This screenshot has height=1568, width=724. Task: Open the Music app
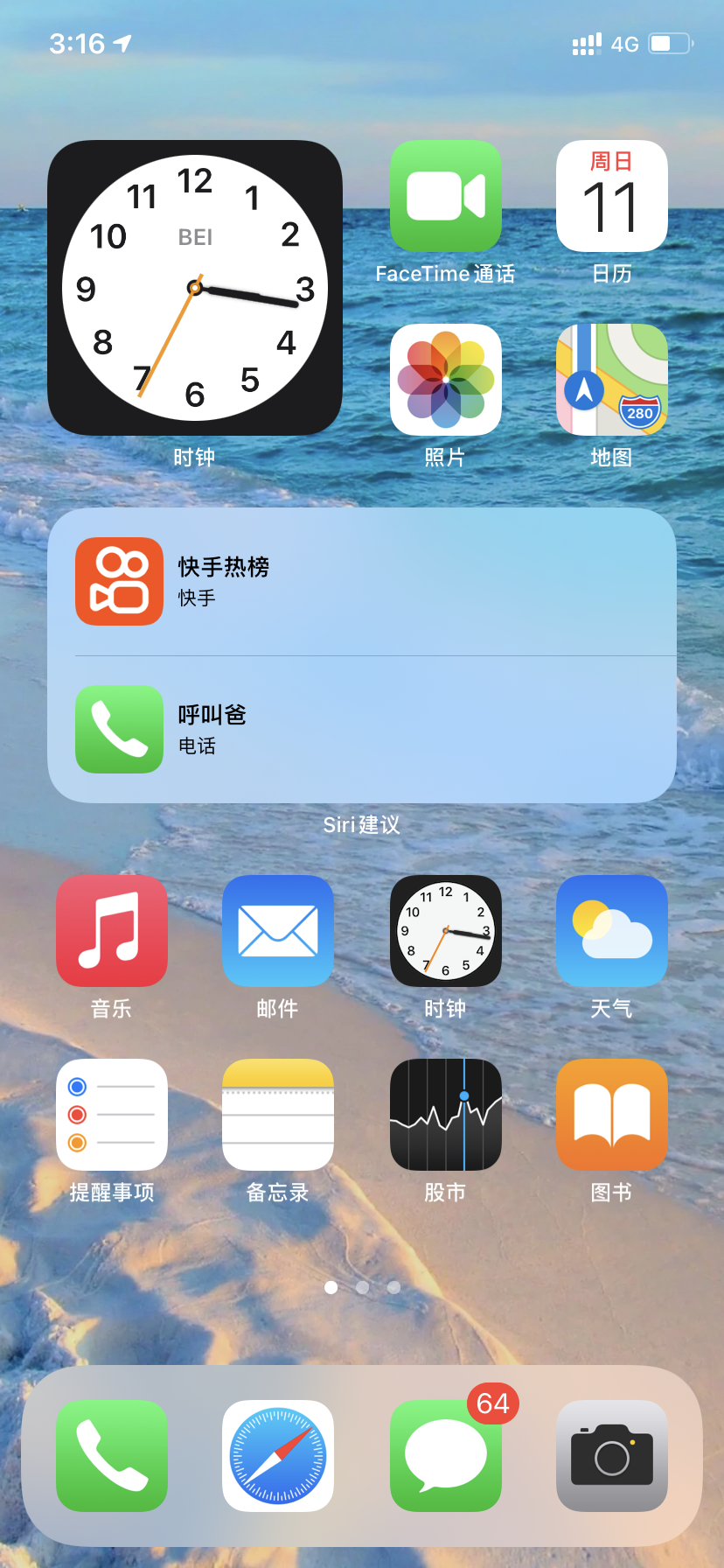click(112, 931)
